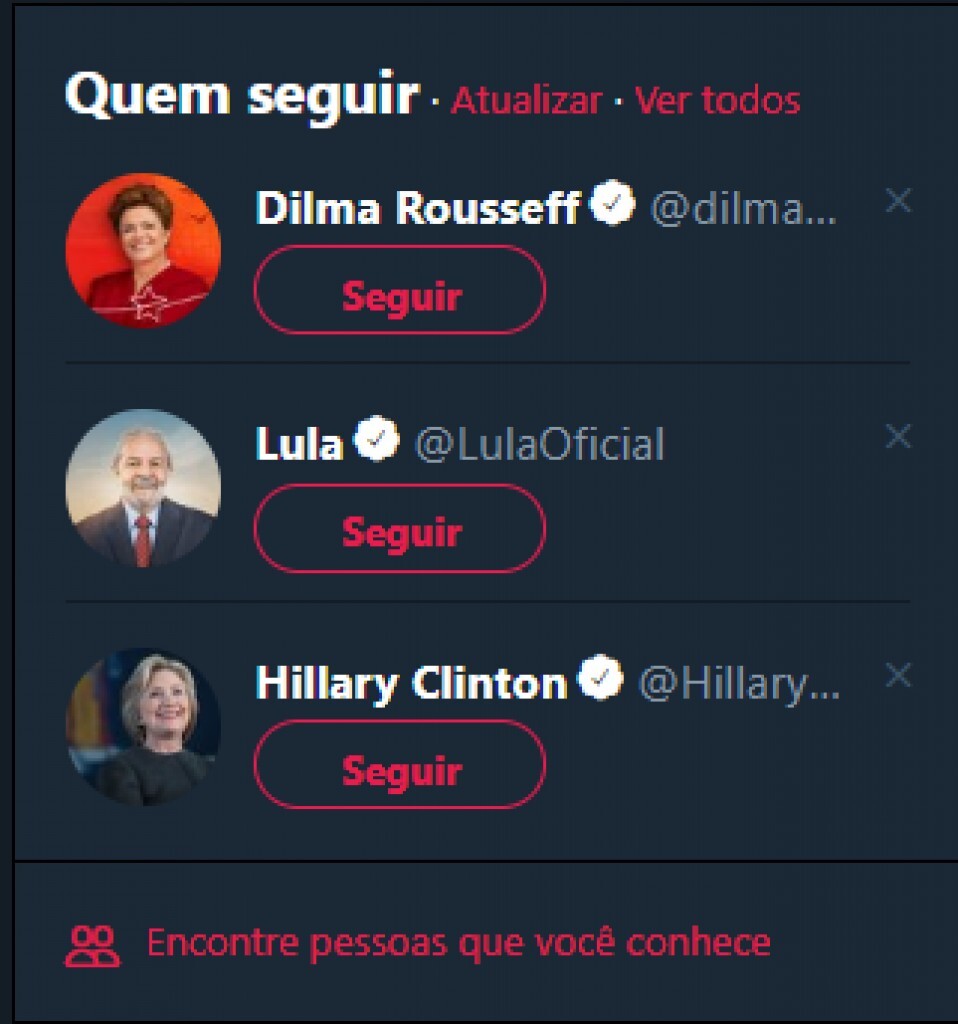Dismiss the Dilma Rousseff suggestion
958x1024 pixels.
pyautogui.click(x=898, y=201)
